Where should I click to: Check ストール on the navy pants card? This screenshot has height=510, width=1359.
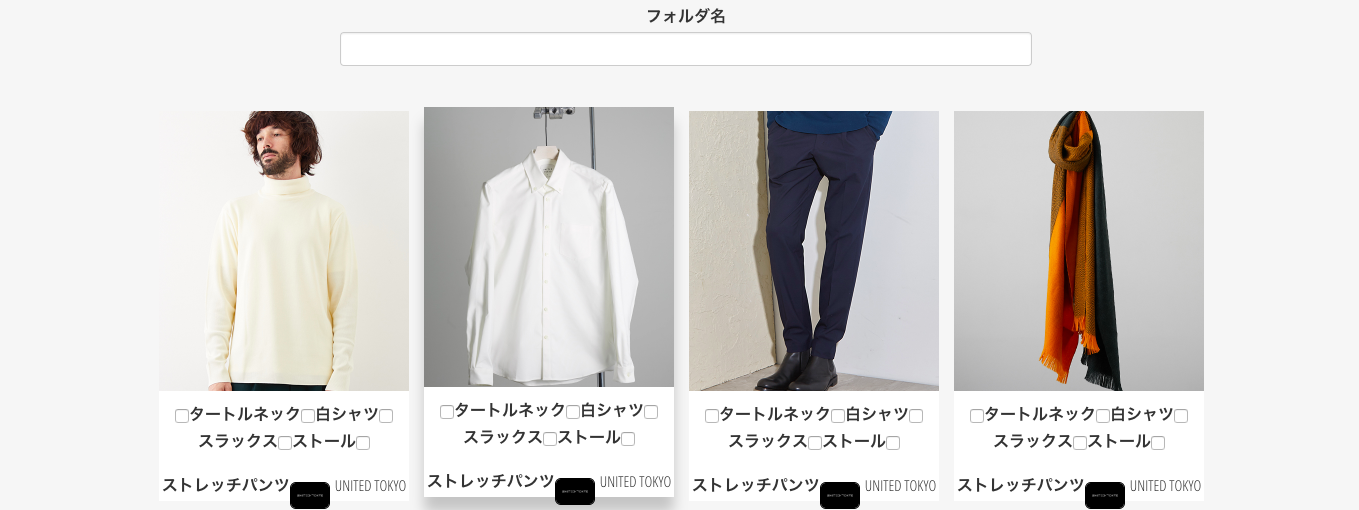pos(815,443)
